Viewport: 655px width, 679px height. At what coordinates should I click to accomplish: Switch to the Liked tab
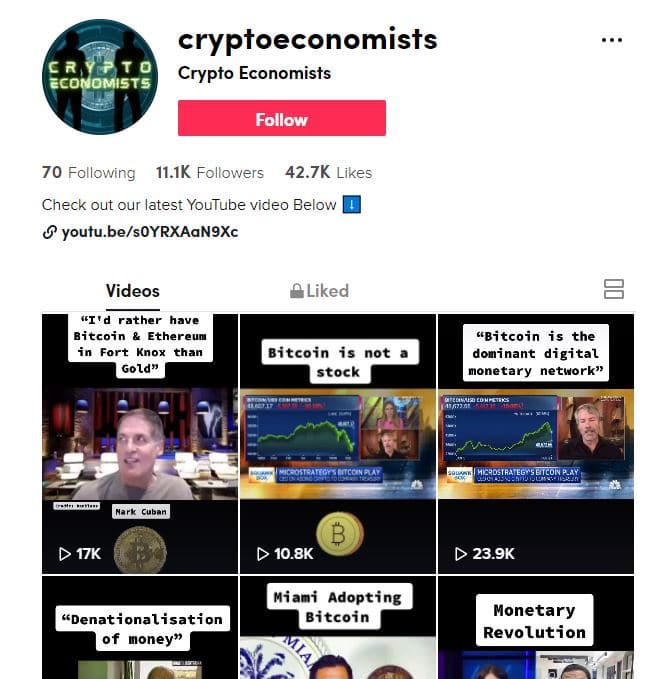tap(319, 291)
